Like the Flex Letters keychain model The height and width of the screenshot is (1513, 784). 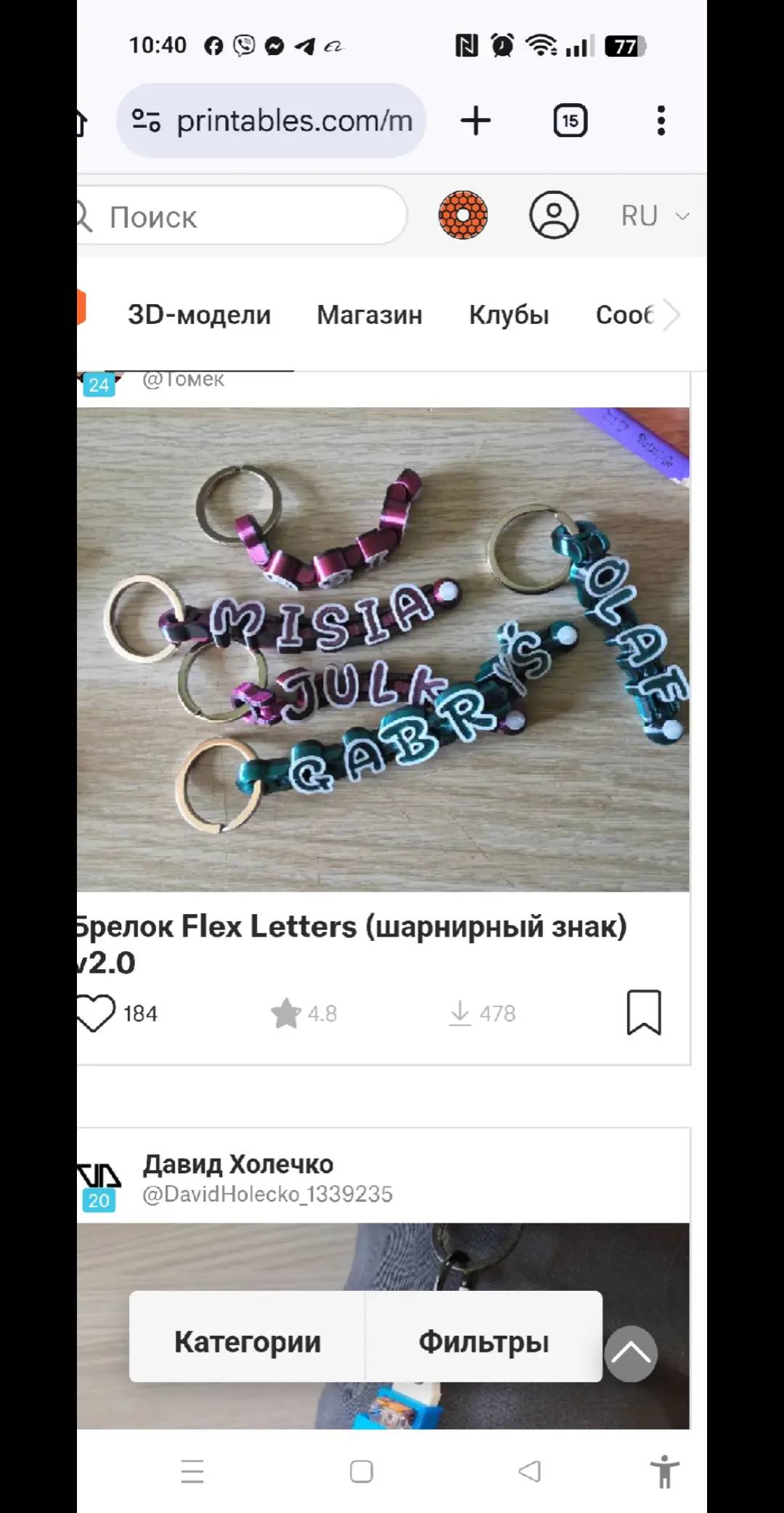96,1013
